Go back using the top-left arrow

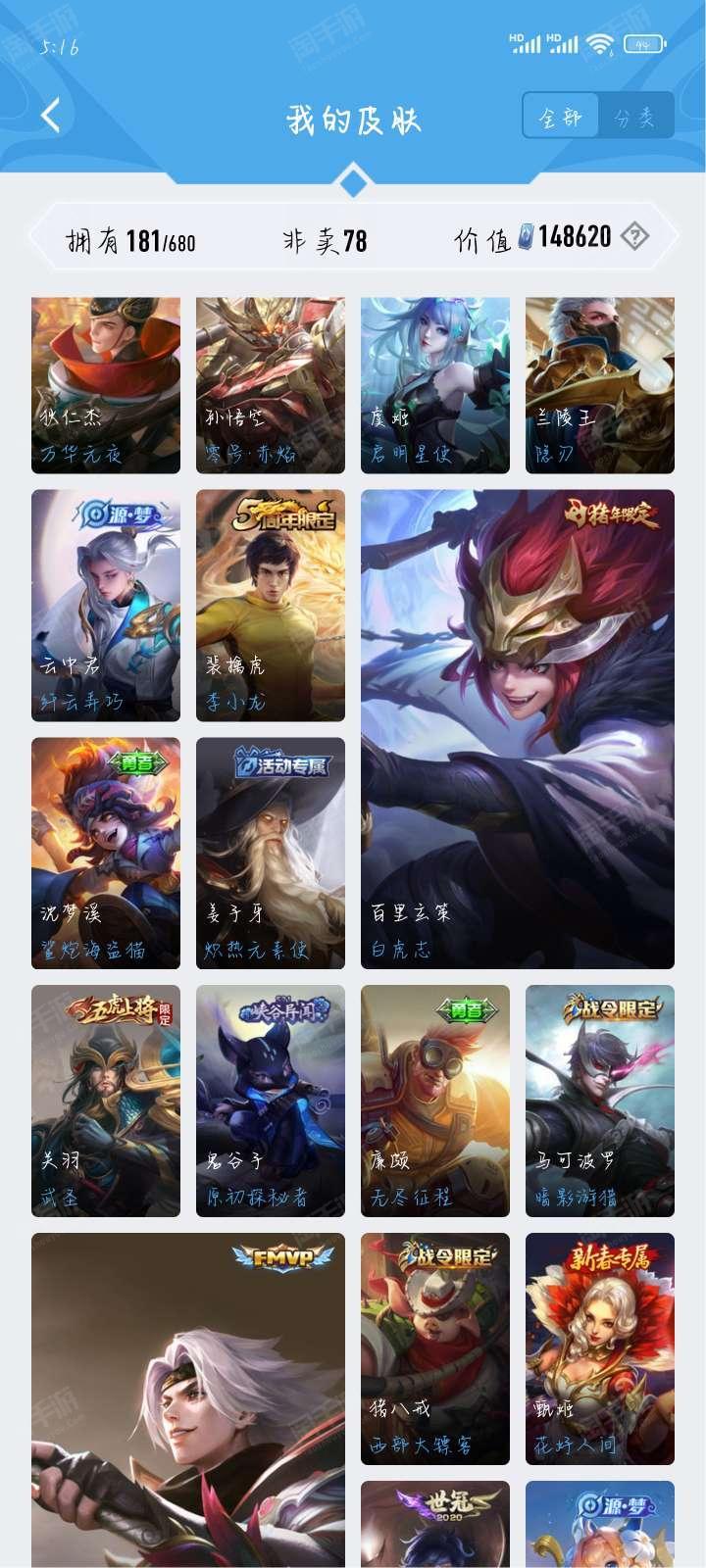point(51,116)
